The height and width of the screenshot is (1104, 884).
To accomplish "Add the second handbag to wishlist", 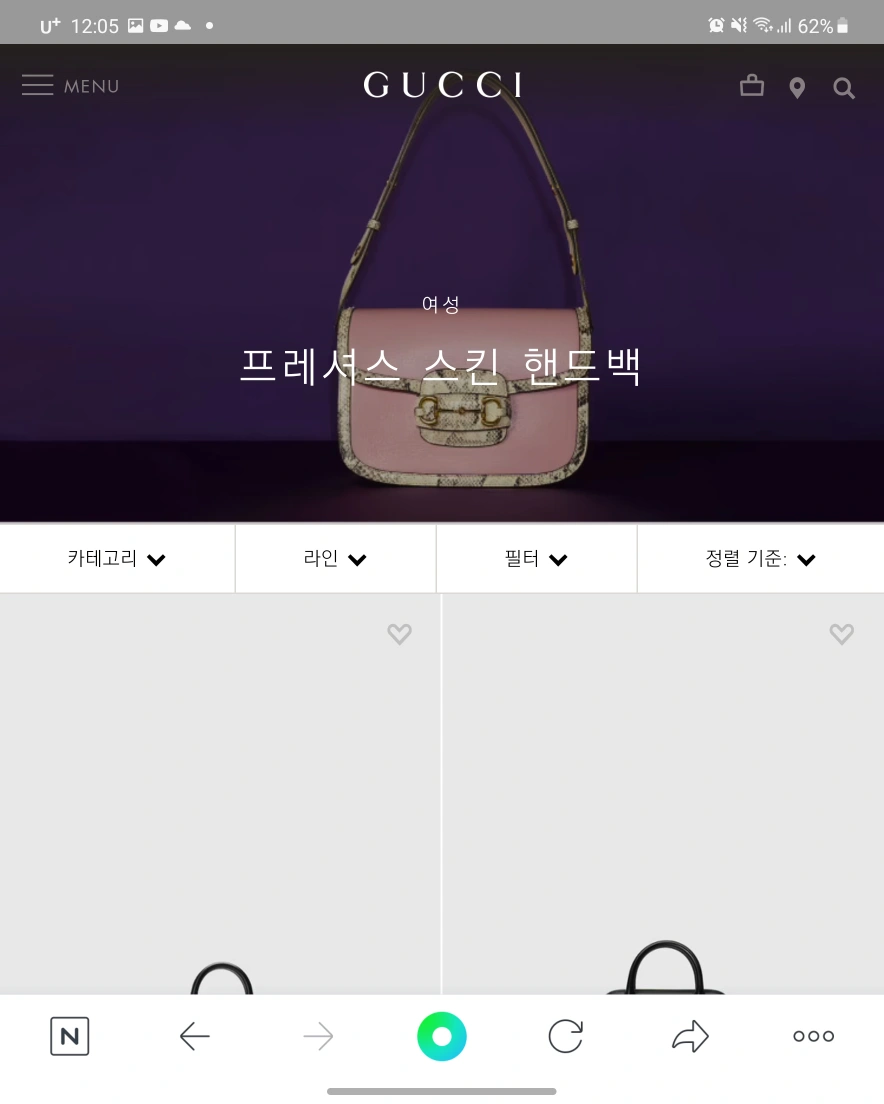I will [841, 634].
